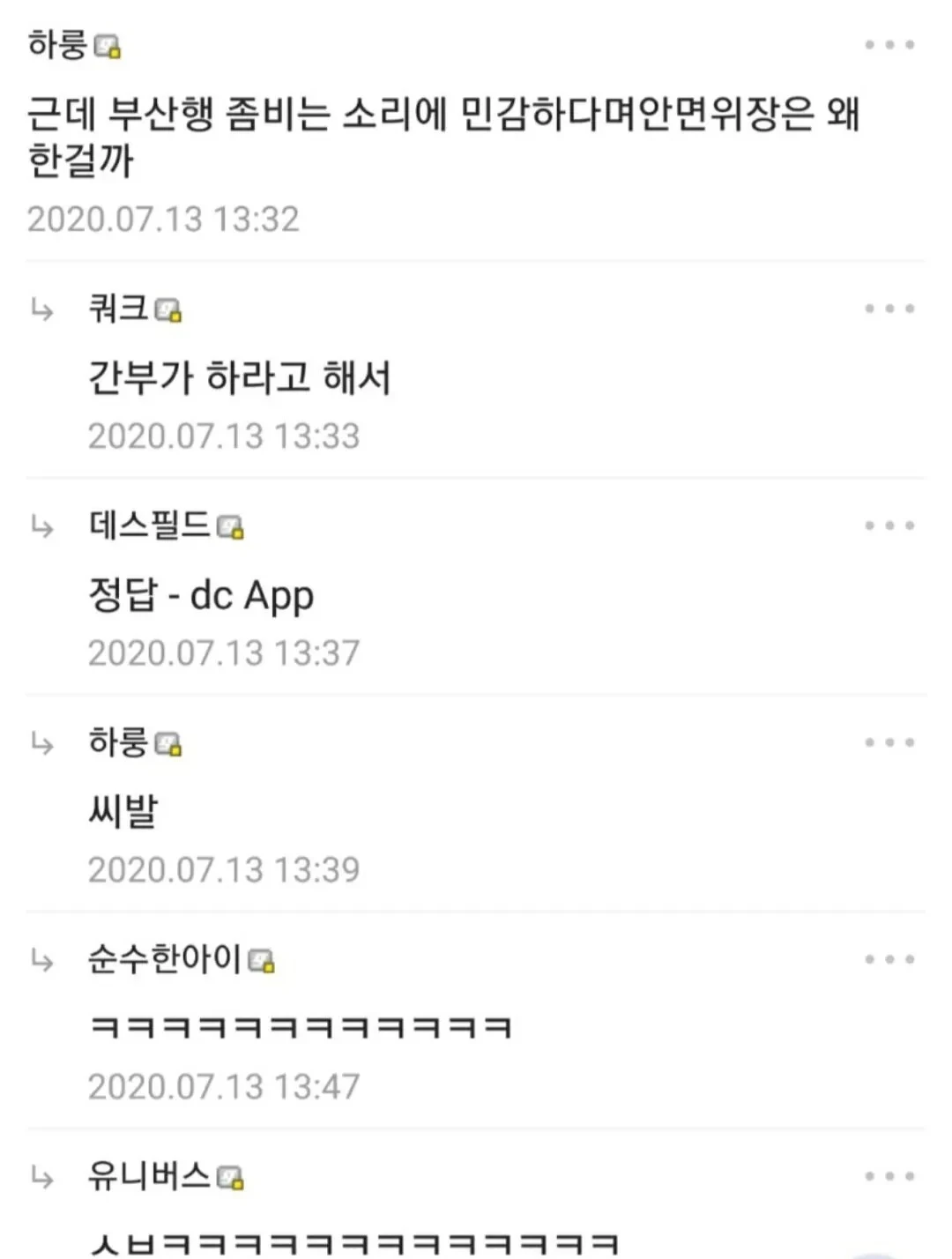Viewport: 952px width, 1259px height.
Task: Tap the three dots beside 순수한아이's reply
Action: click(889, 959)
